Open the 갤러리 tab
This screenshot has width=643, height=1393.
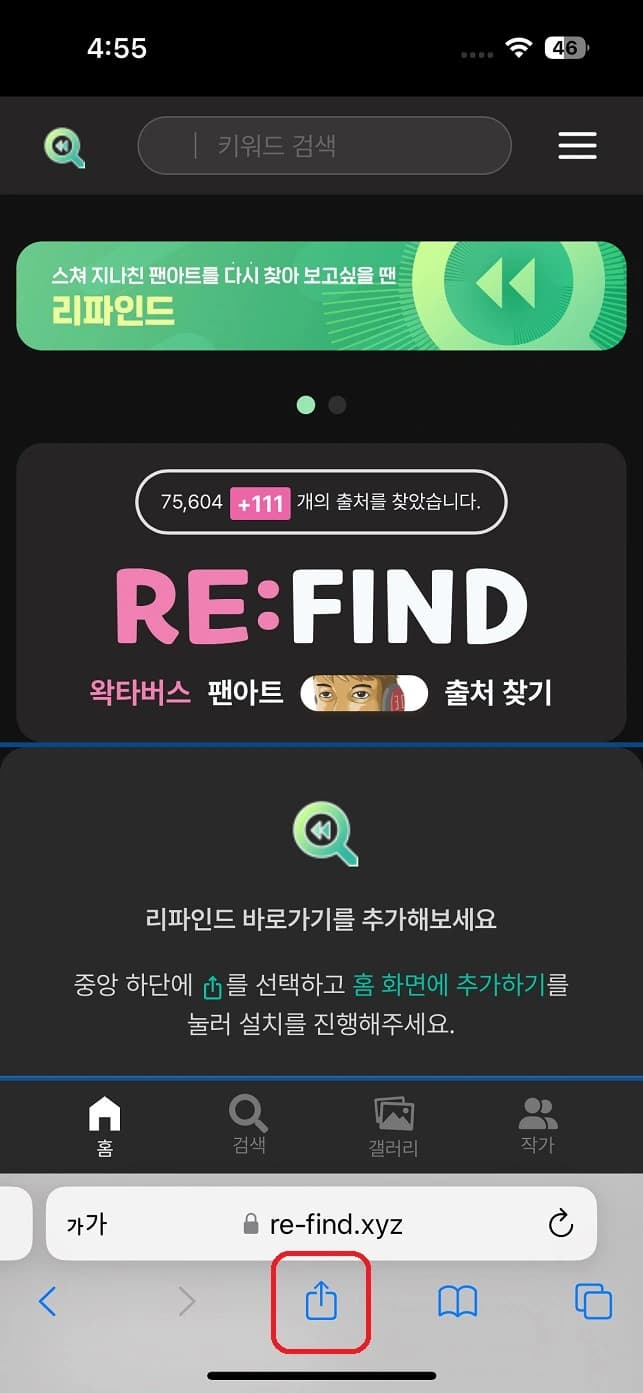[x=393, y=1125]
